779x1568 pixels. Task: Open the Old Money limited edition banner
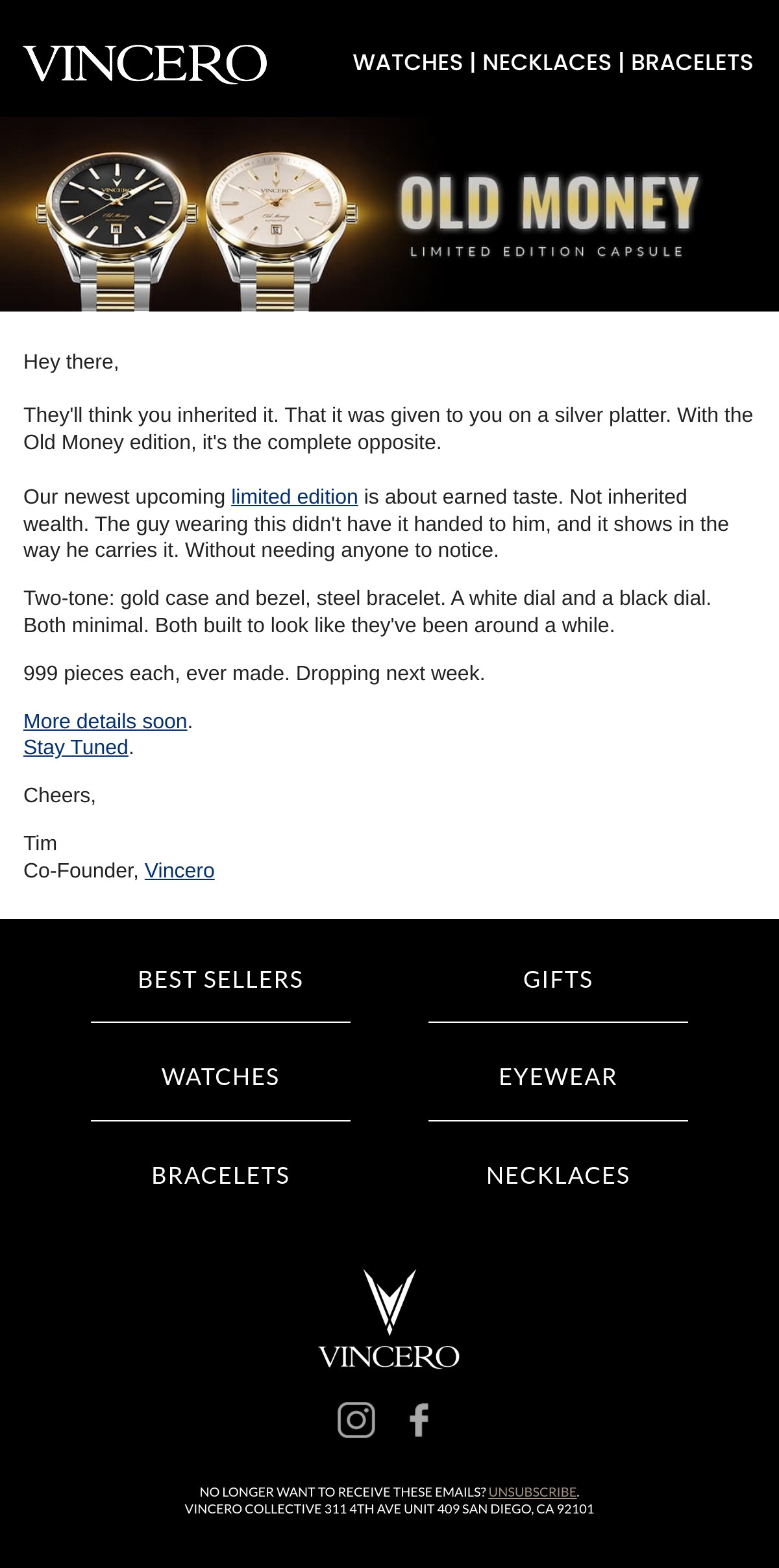point(389,214)
